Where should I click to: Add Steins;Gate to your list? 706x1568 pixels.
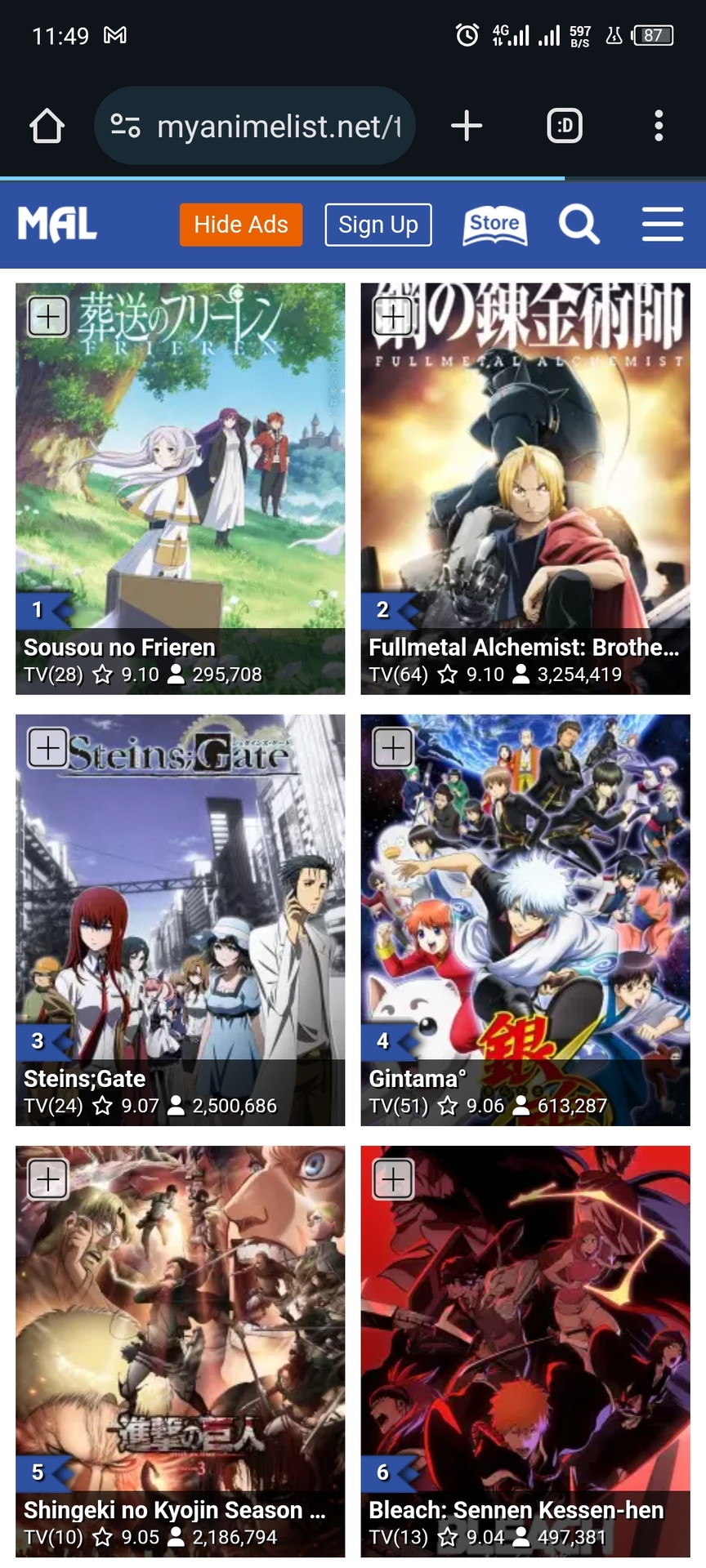[x=48, y=747]
